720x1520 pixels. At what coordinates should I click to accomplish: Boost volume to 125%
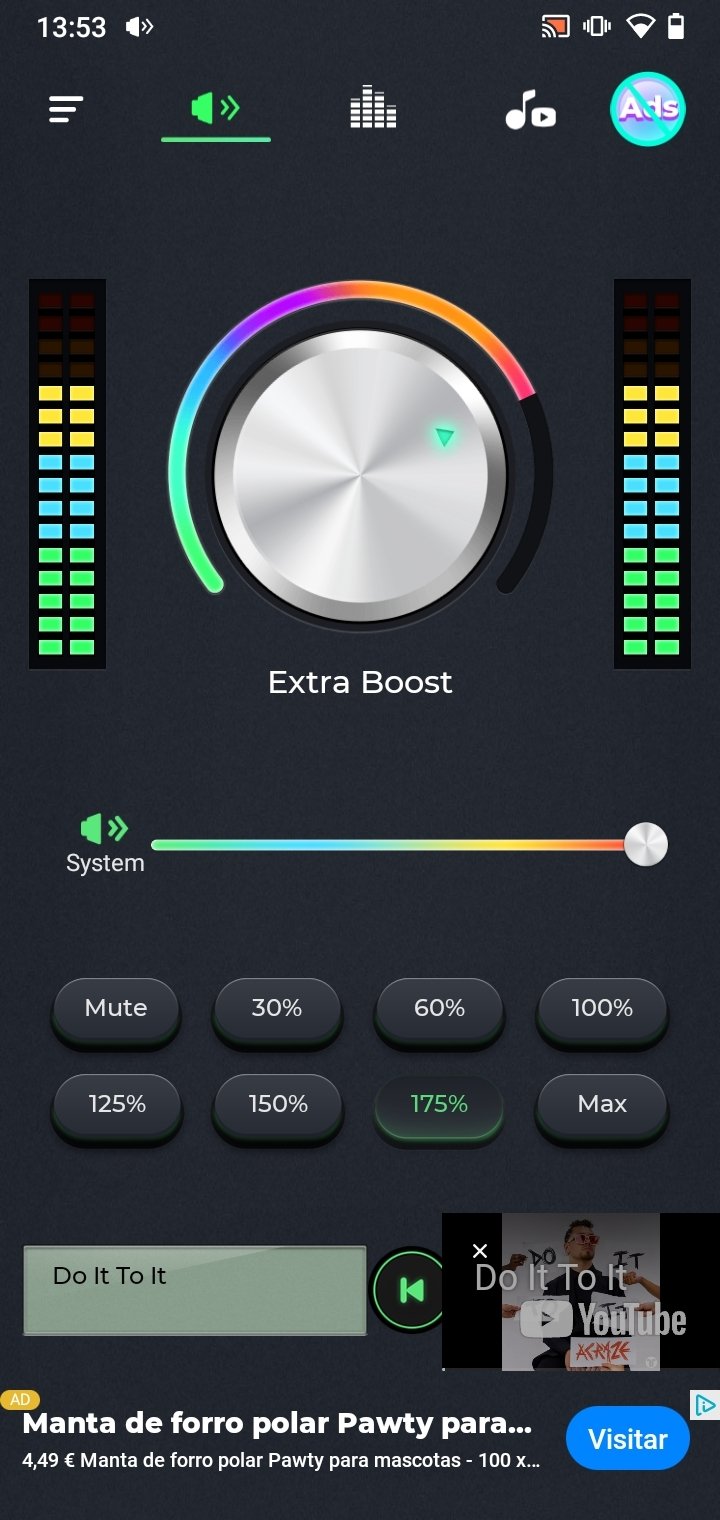pos(116,1105)
